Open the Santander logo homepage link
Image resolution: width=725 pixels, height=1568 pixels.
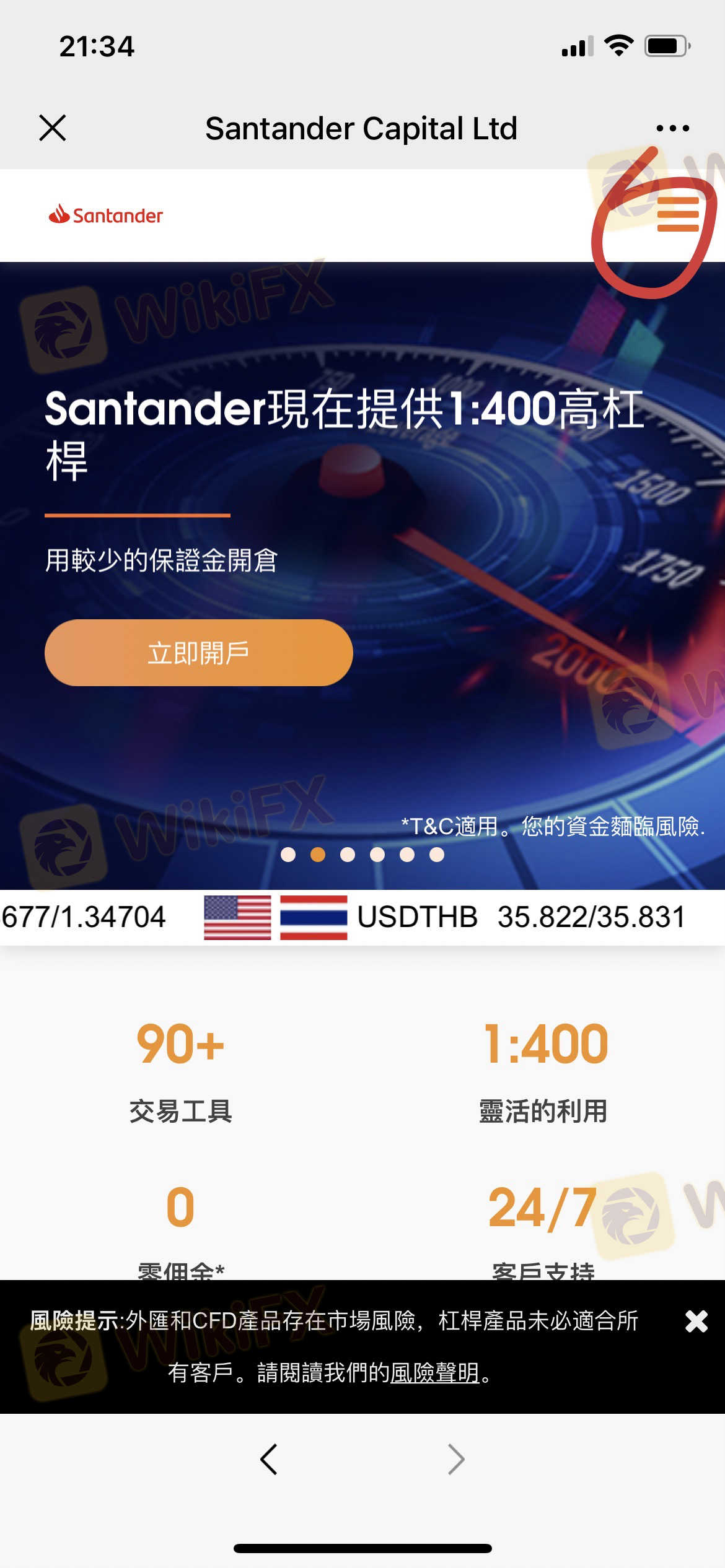[106, 215]
